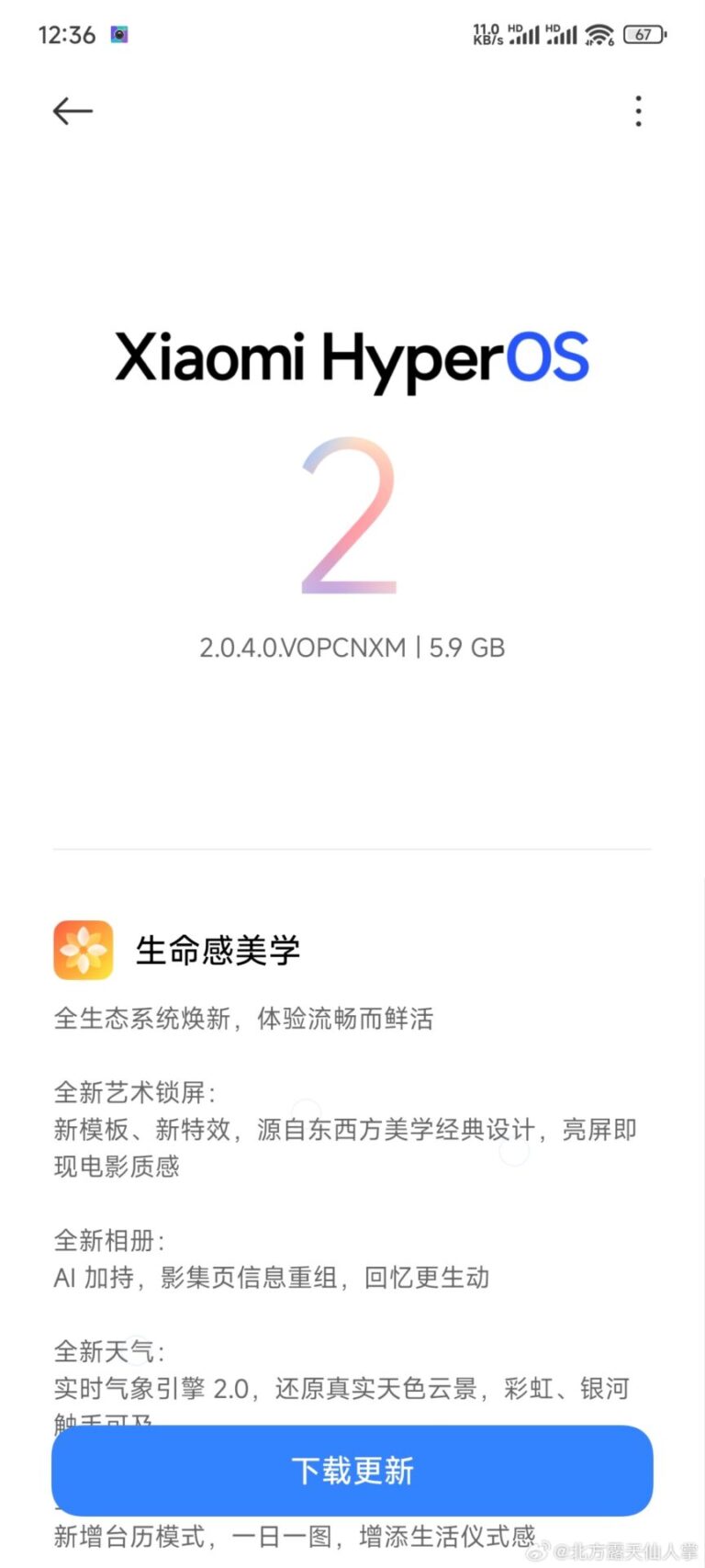This screenshot has height=1568, width=705.
Task: Tap the battery indicator showing 67 percent
Action: pos(645,35)
